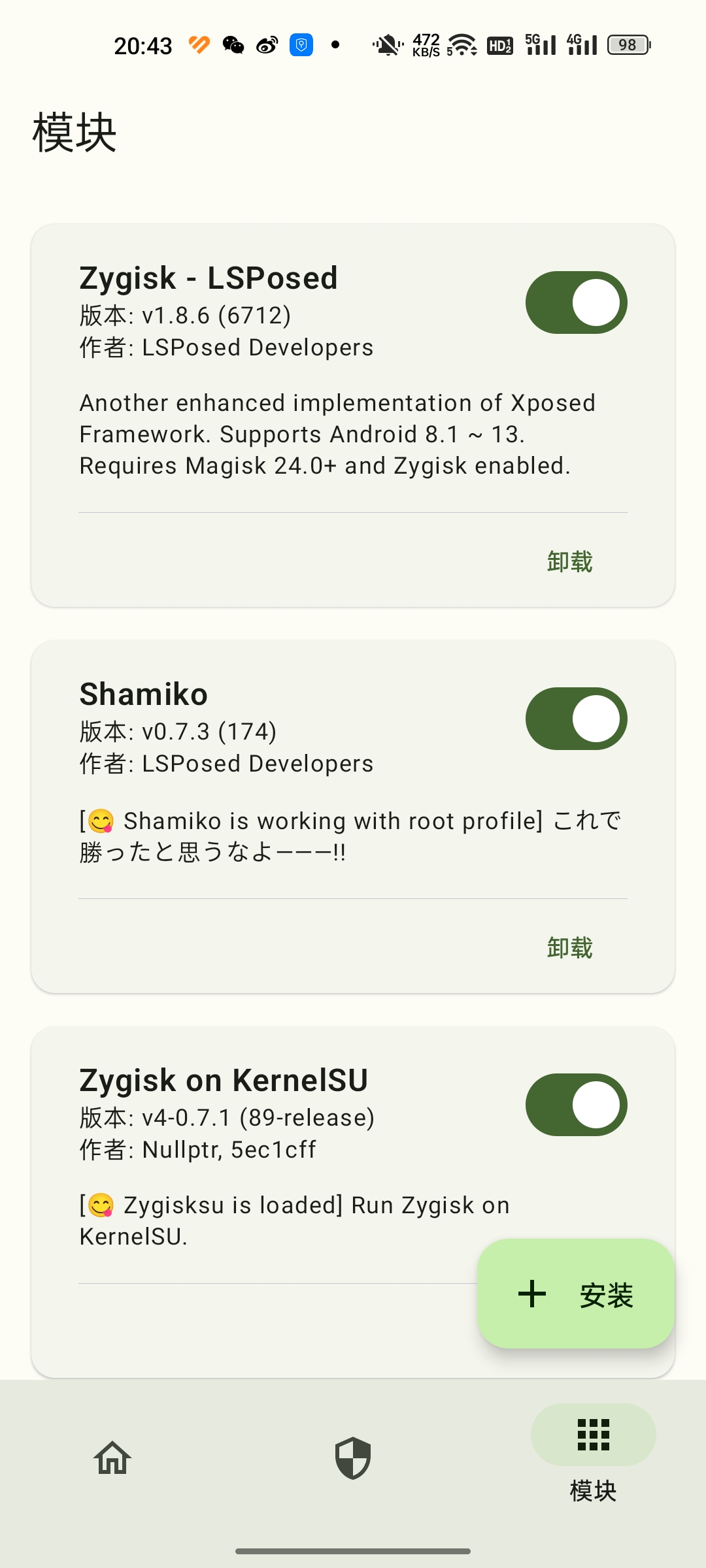Select the 模块 tab in bottom navigation

pyautogui.click(x=593, y=1454)
